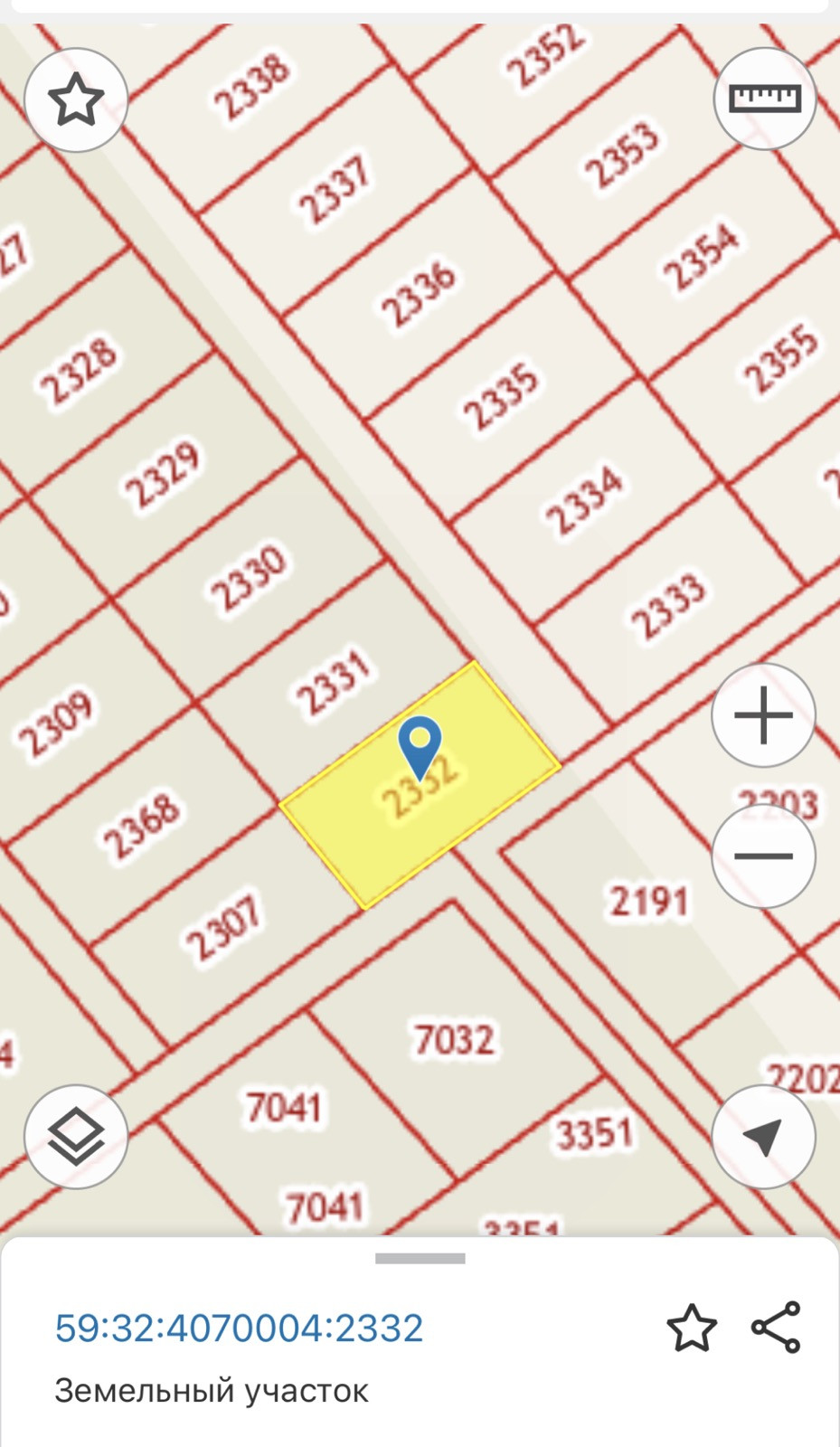840x1447 pixels.
Task: Select parcel 2191 on the map
Action: 647,900
